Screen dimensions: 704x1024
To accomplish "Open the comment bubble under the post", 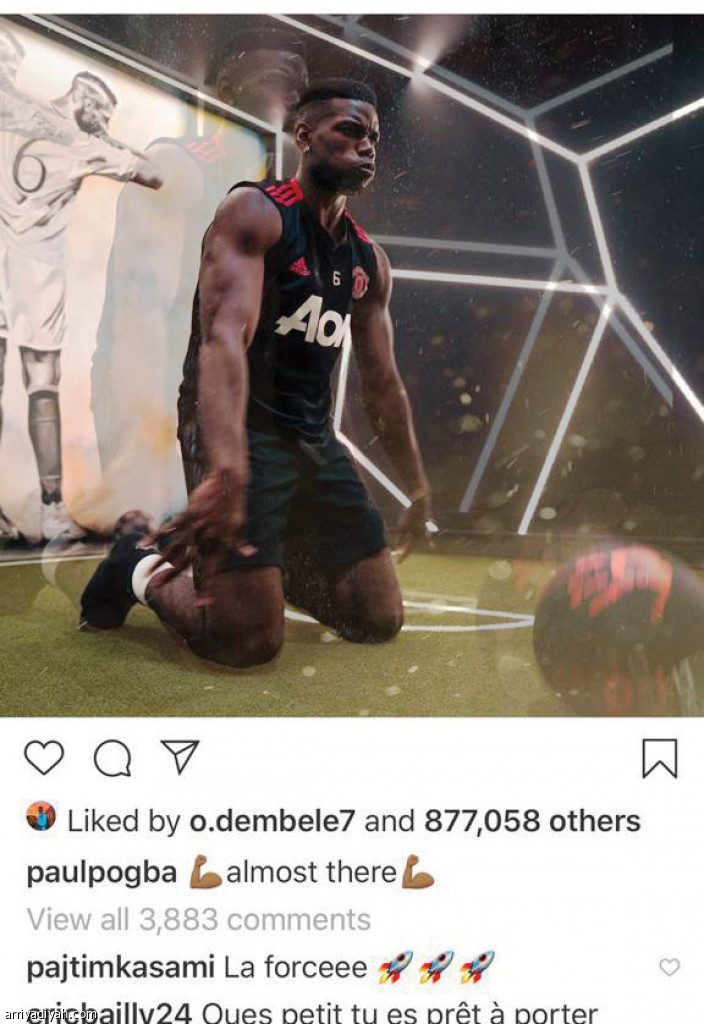I will [112, 759].
